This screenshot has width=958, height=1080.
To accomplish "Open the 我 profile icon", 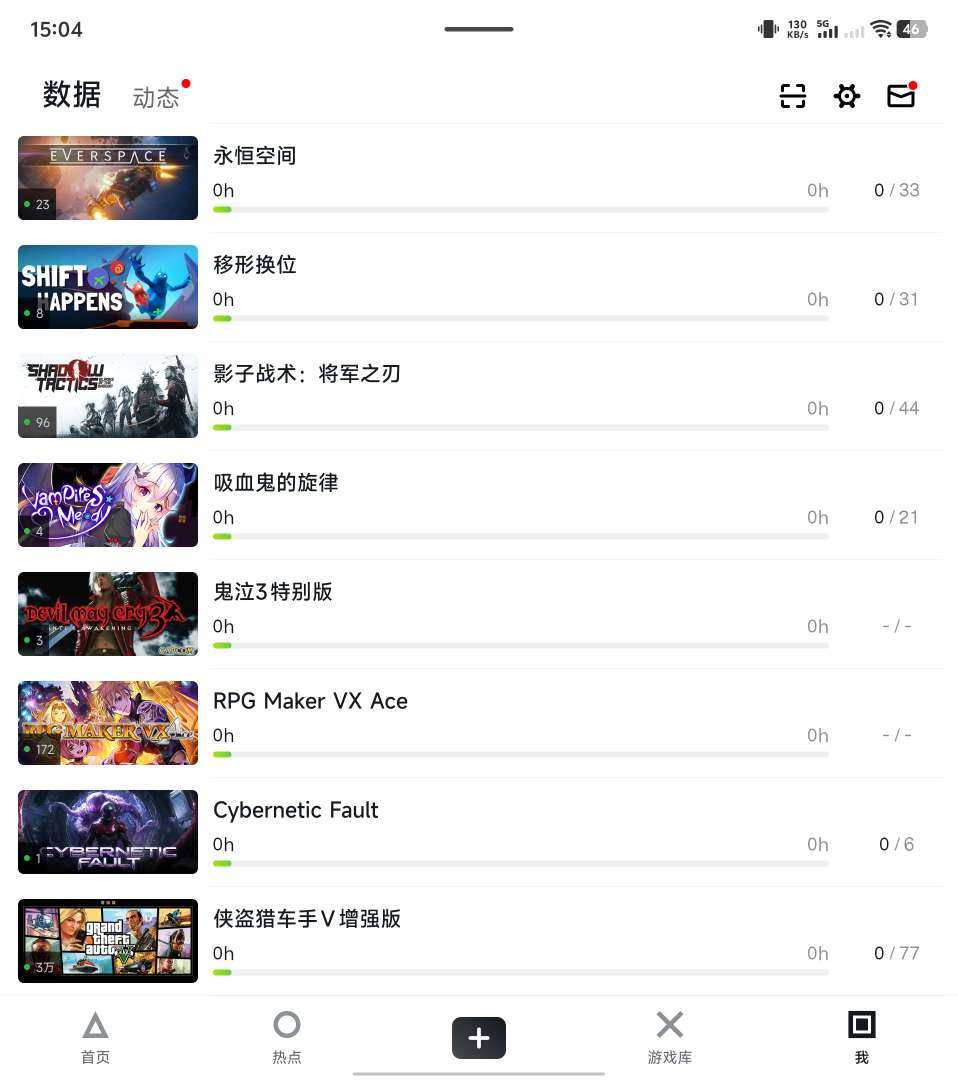I will [861, 1035].
